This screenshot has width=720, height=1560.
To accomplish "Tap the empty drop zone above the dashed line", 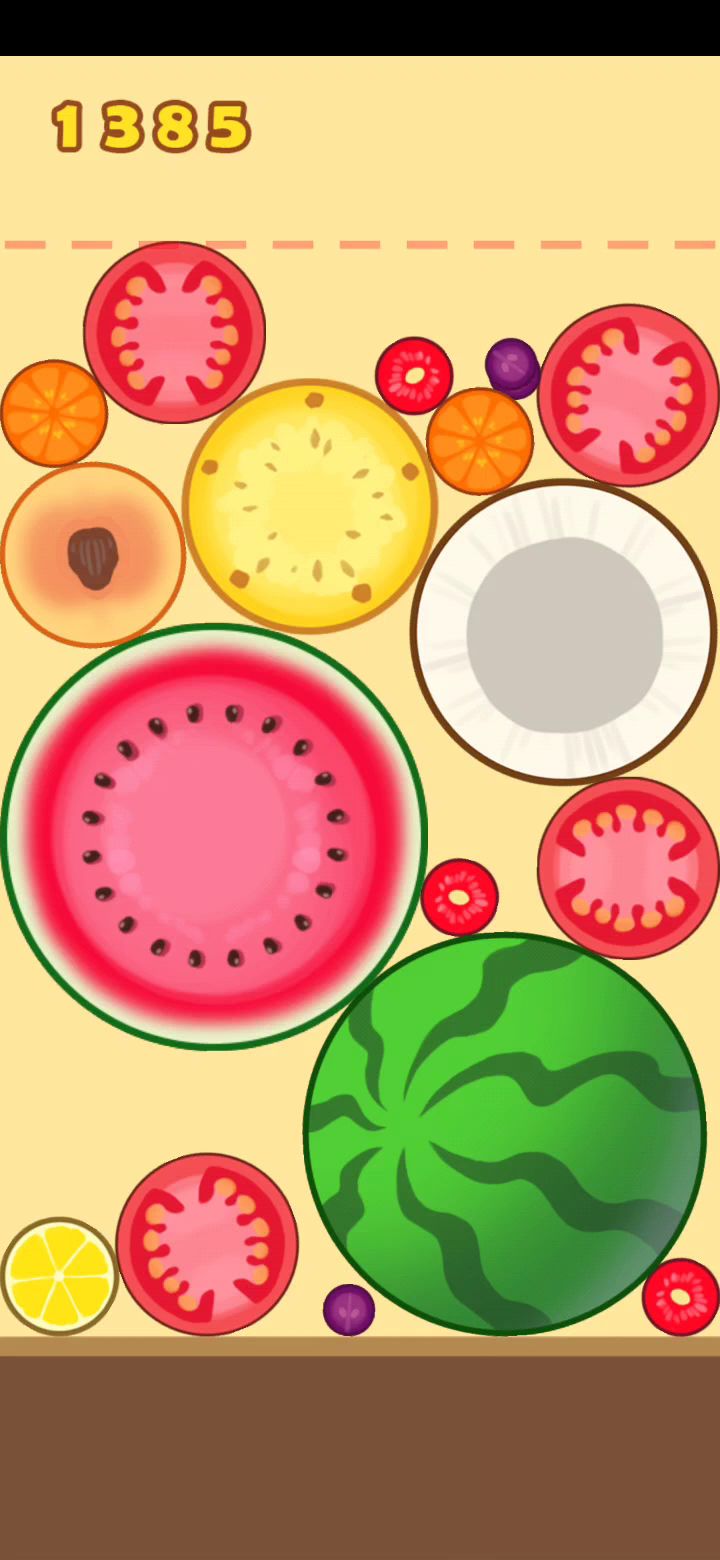I will coord(360,149).
